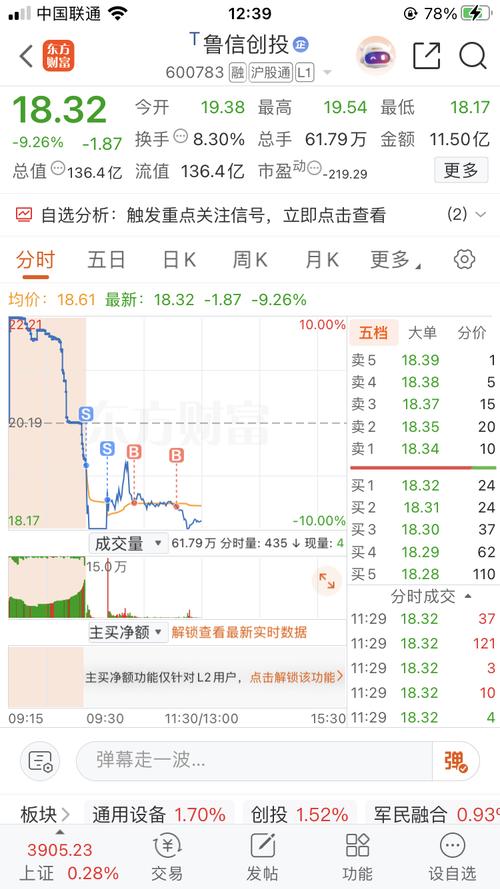Screen dimensions: 500x889
Task: Select the 大单 tab in order panel
Action: 422,333
